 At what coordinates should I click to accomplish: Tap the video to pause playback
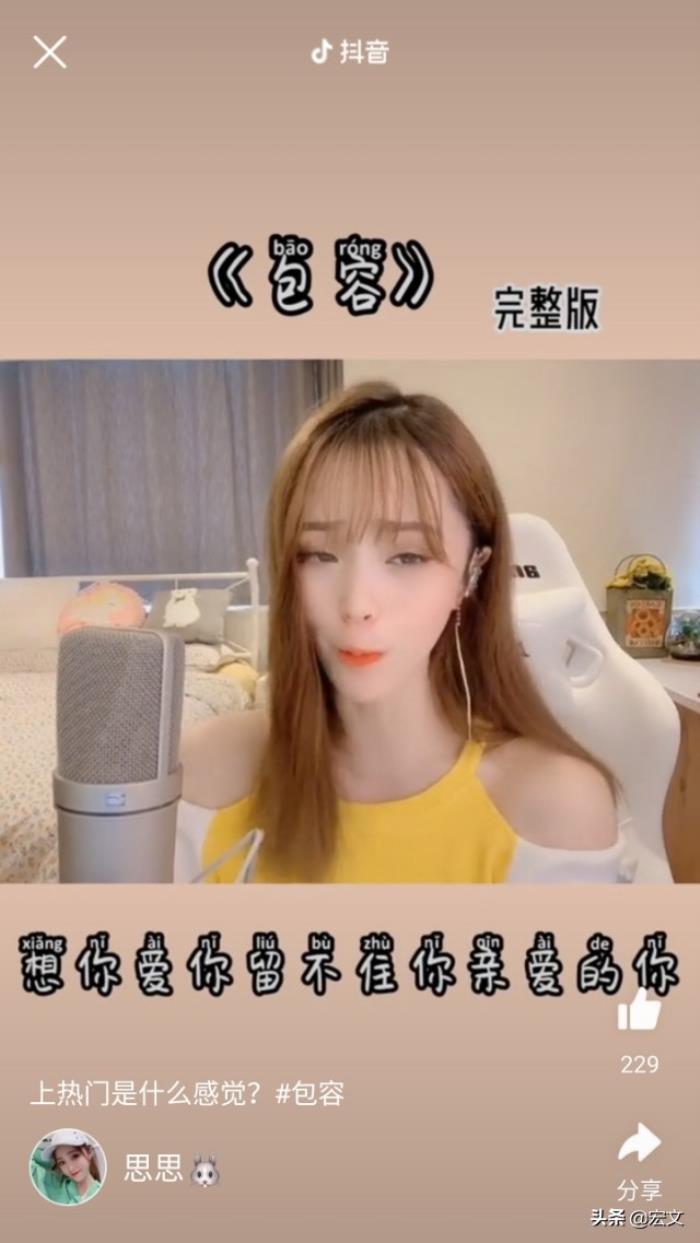[x=350, y=620]
